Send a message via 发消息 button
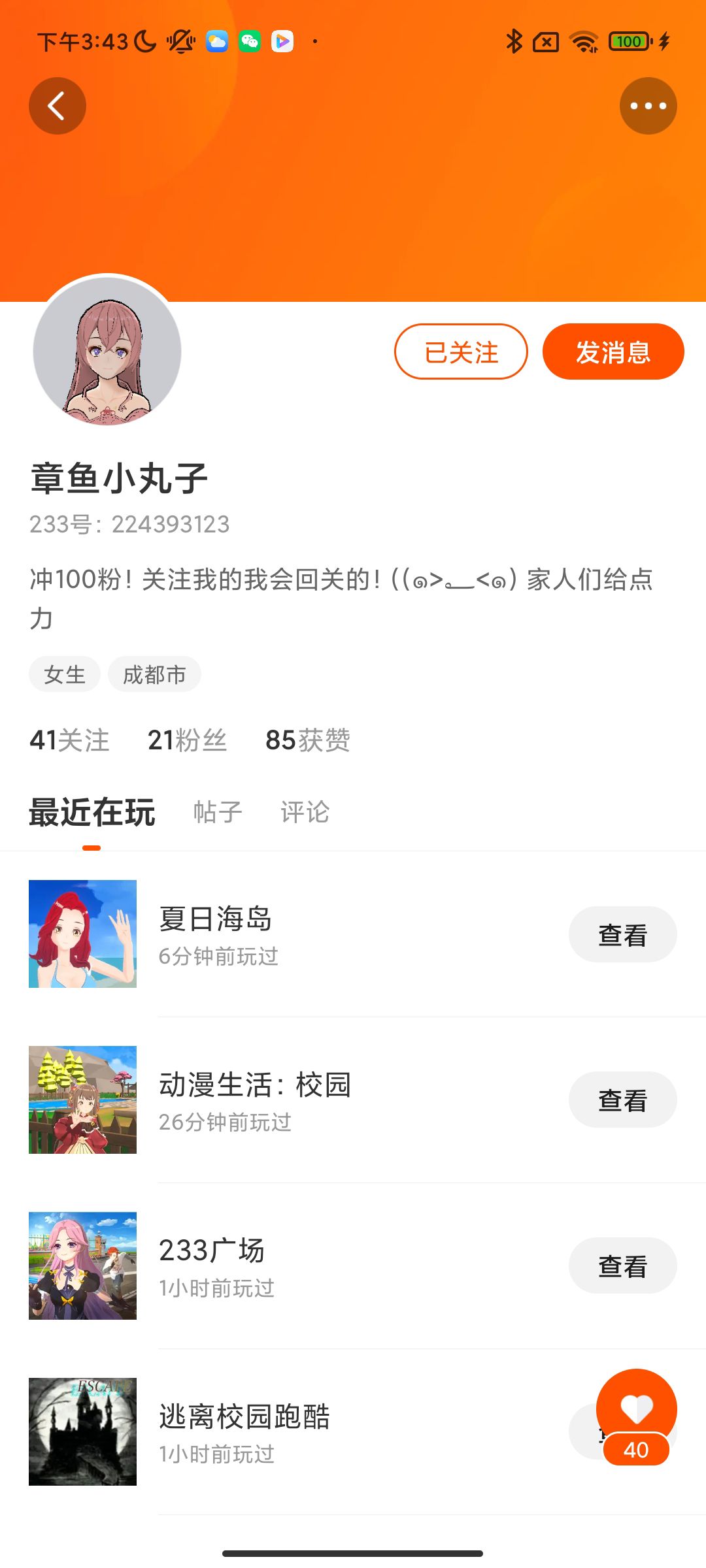This screenshot has width=706, height=1568. (613, 352)
